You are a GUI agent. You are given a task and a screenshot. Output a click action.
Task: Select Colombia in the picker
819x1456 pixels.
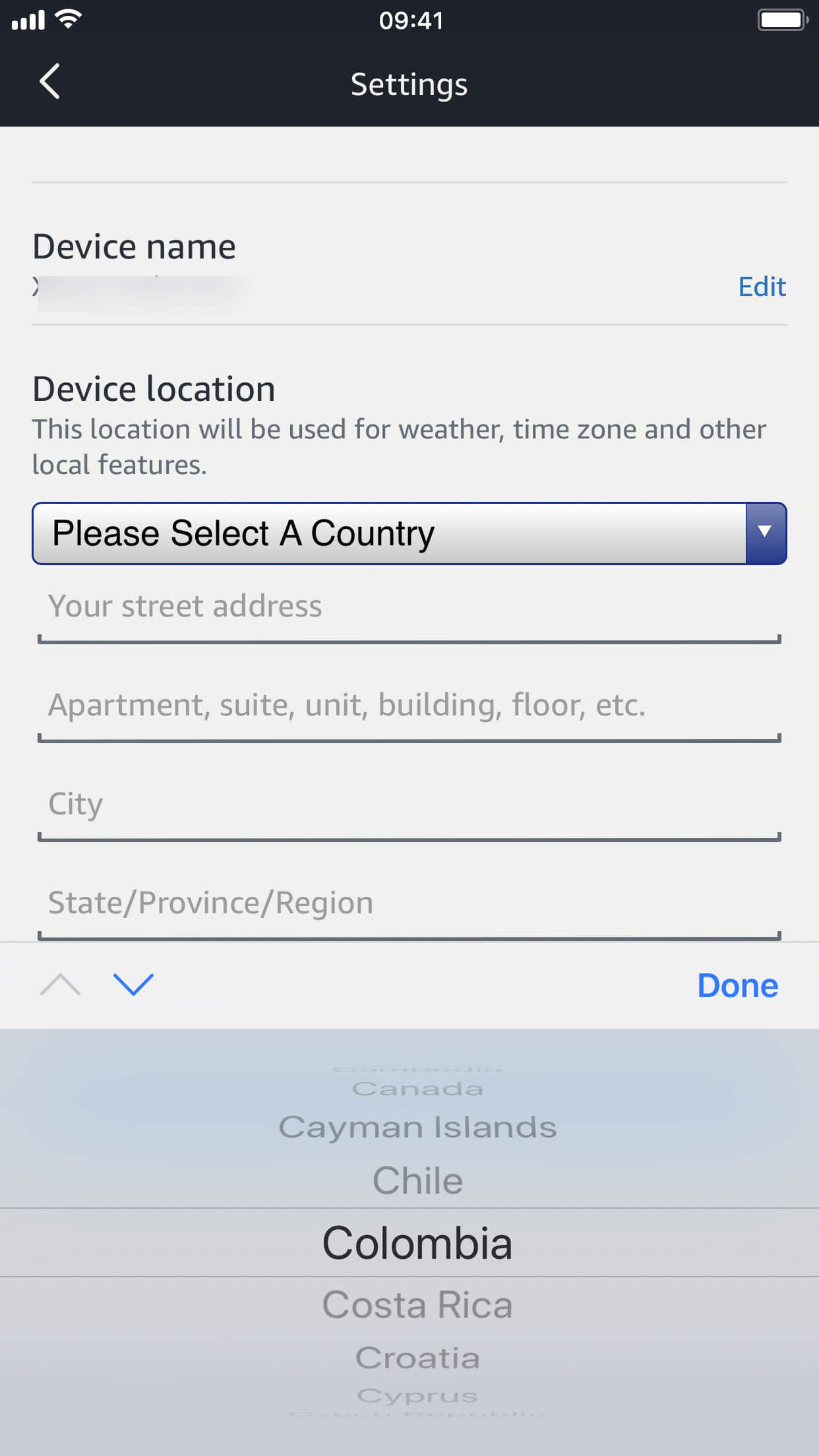click(x=417, y=1243)
